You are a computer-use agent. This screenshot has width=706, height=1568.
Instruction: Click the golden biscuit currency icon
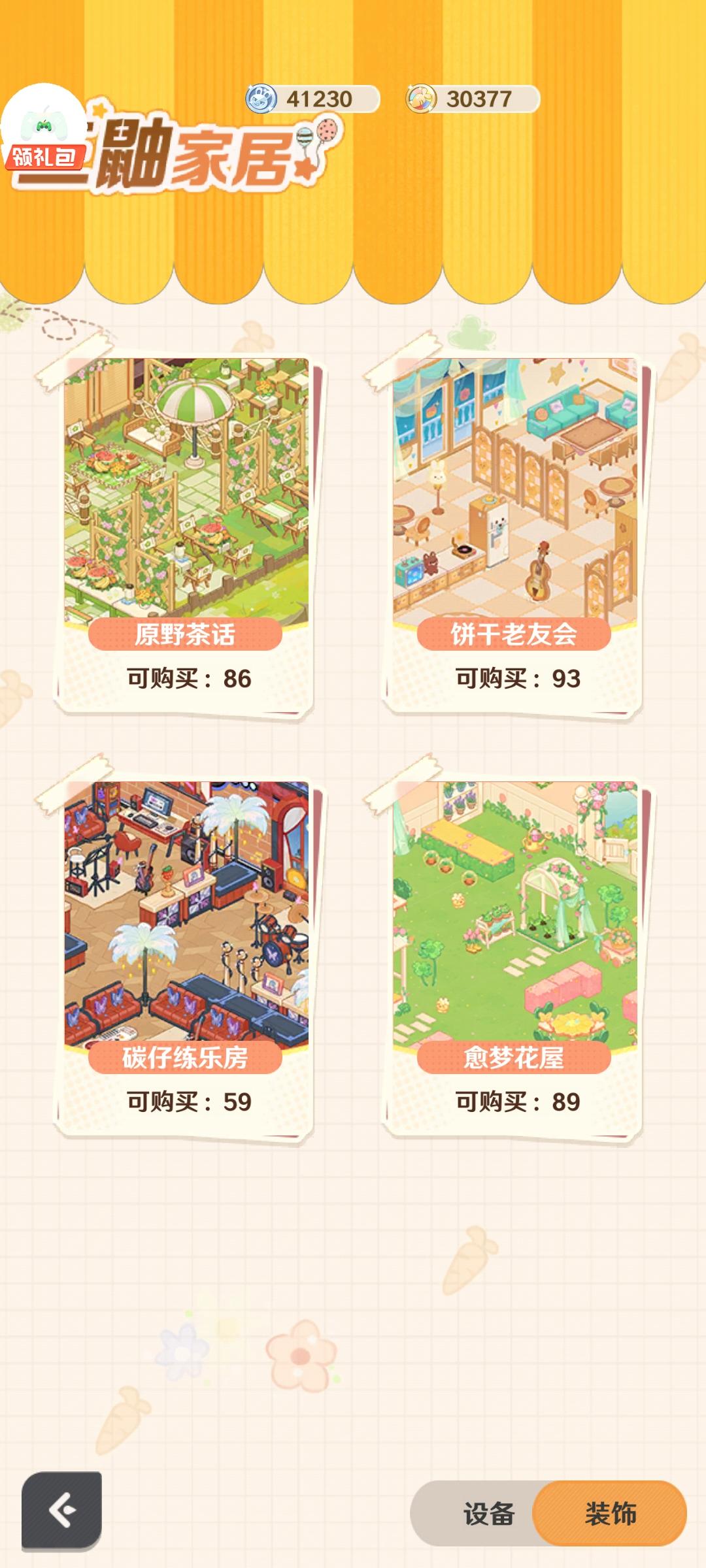422,97
